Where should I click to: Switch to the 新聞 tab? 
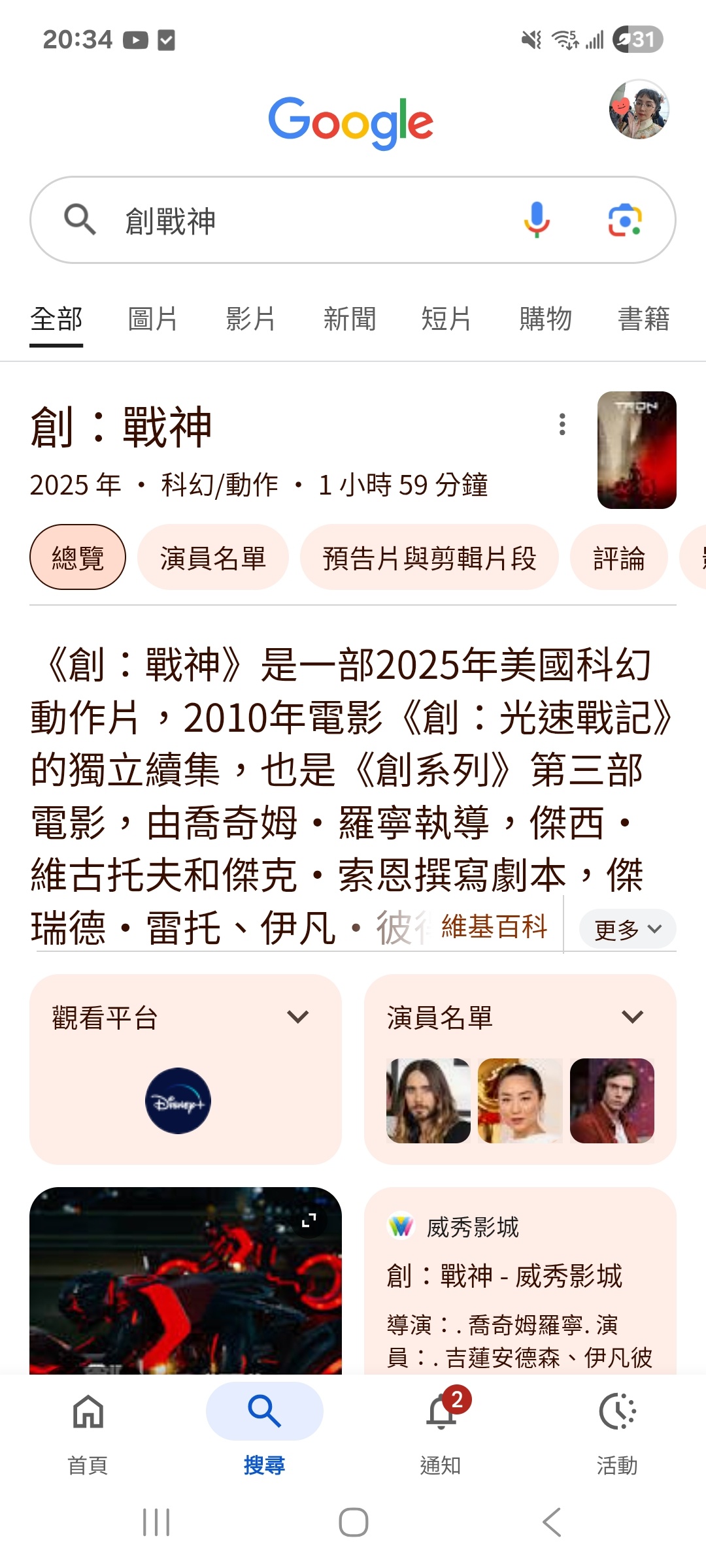pyautogui.click(x=350, y=319)
